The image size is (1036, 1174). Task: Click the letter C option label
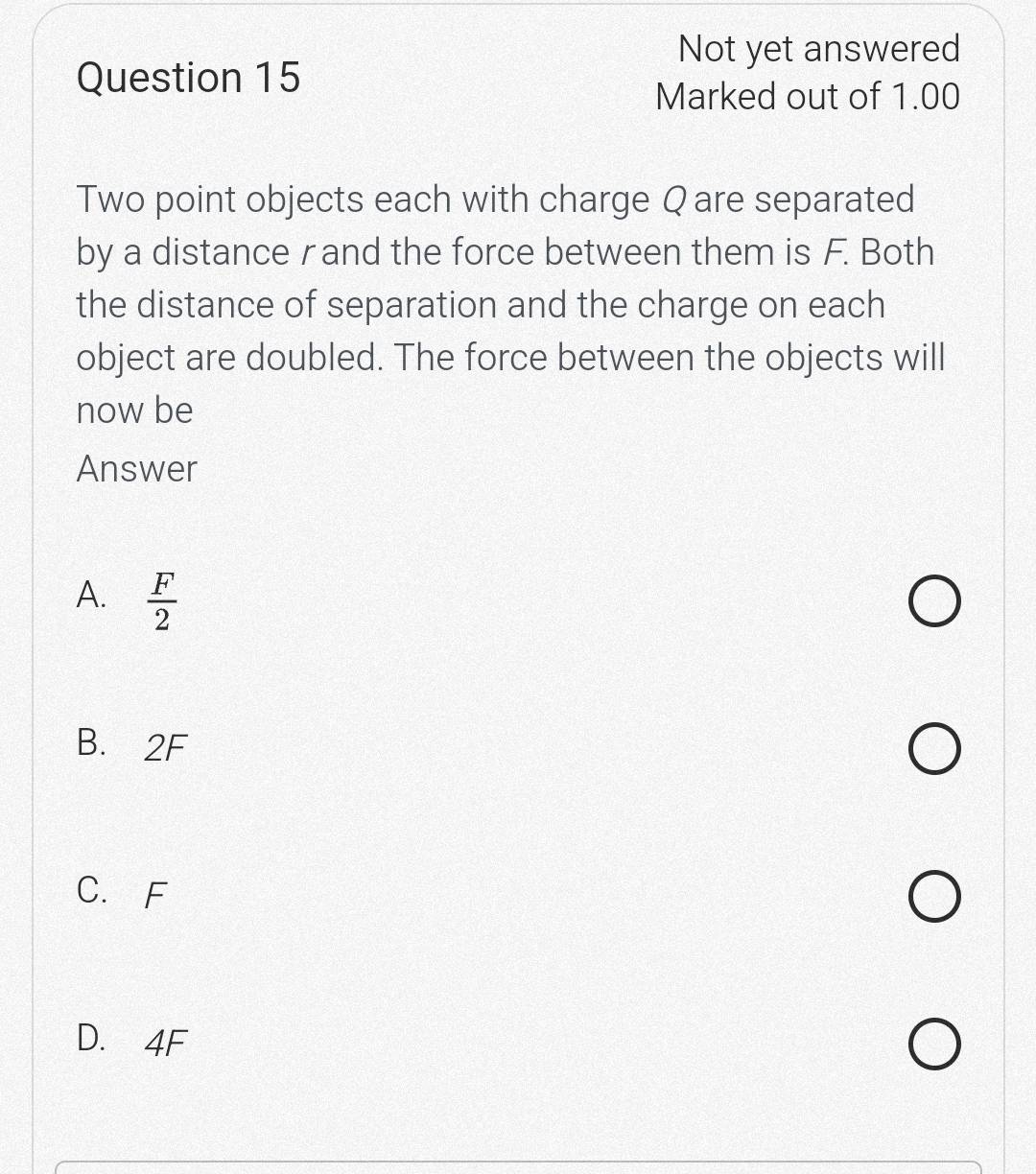point(93,892)
